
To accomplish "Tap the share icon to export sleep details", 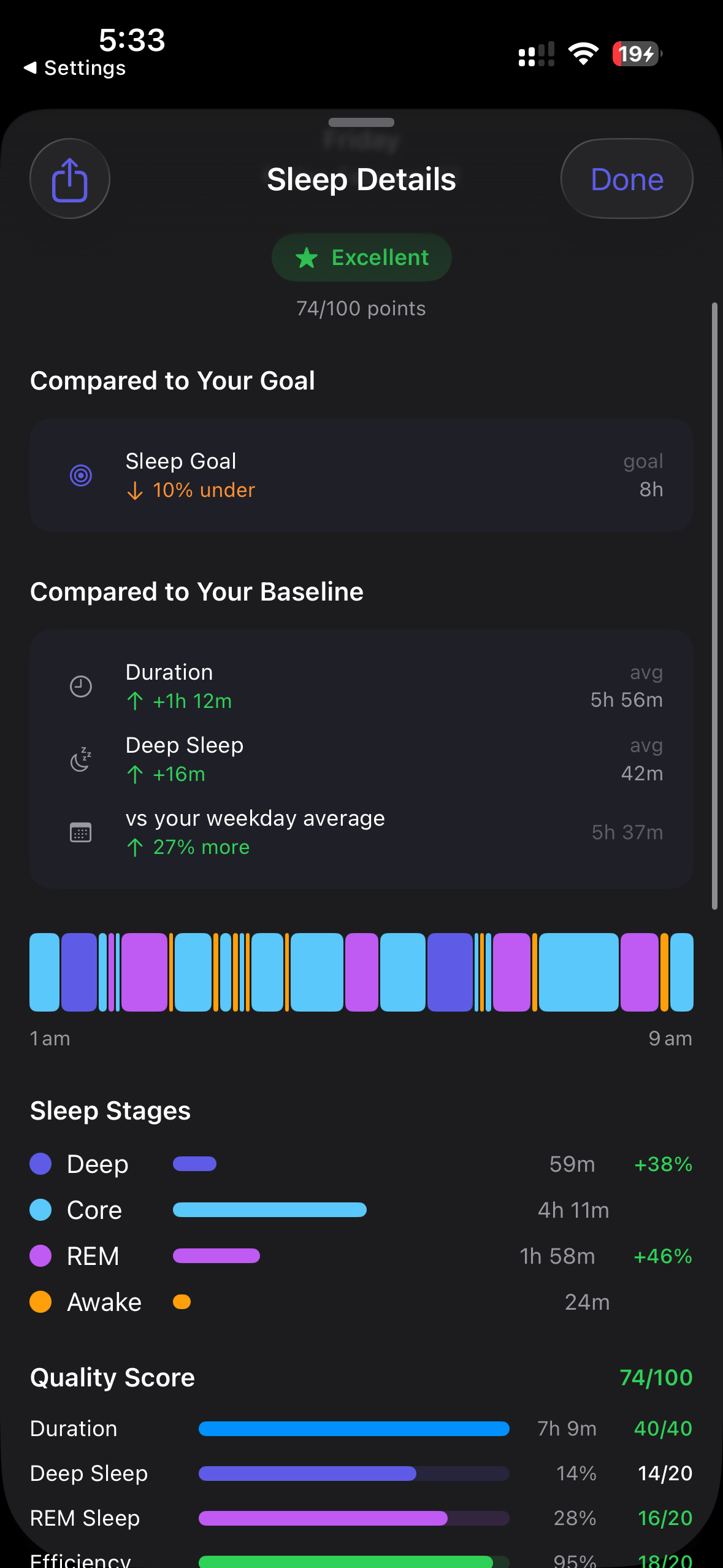I will tap(69, 179).
